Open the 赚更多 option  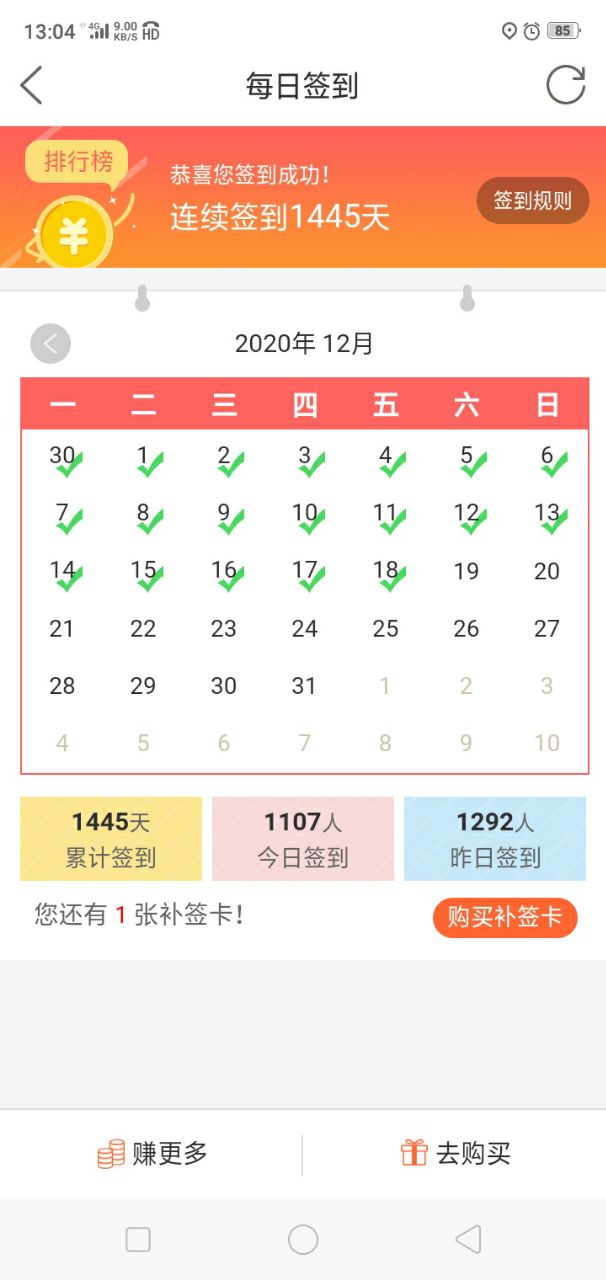coord(152,1154)
